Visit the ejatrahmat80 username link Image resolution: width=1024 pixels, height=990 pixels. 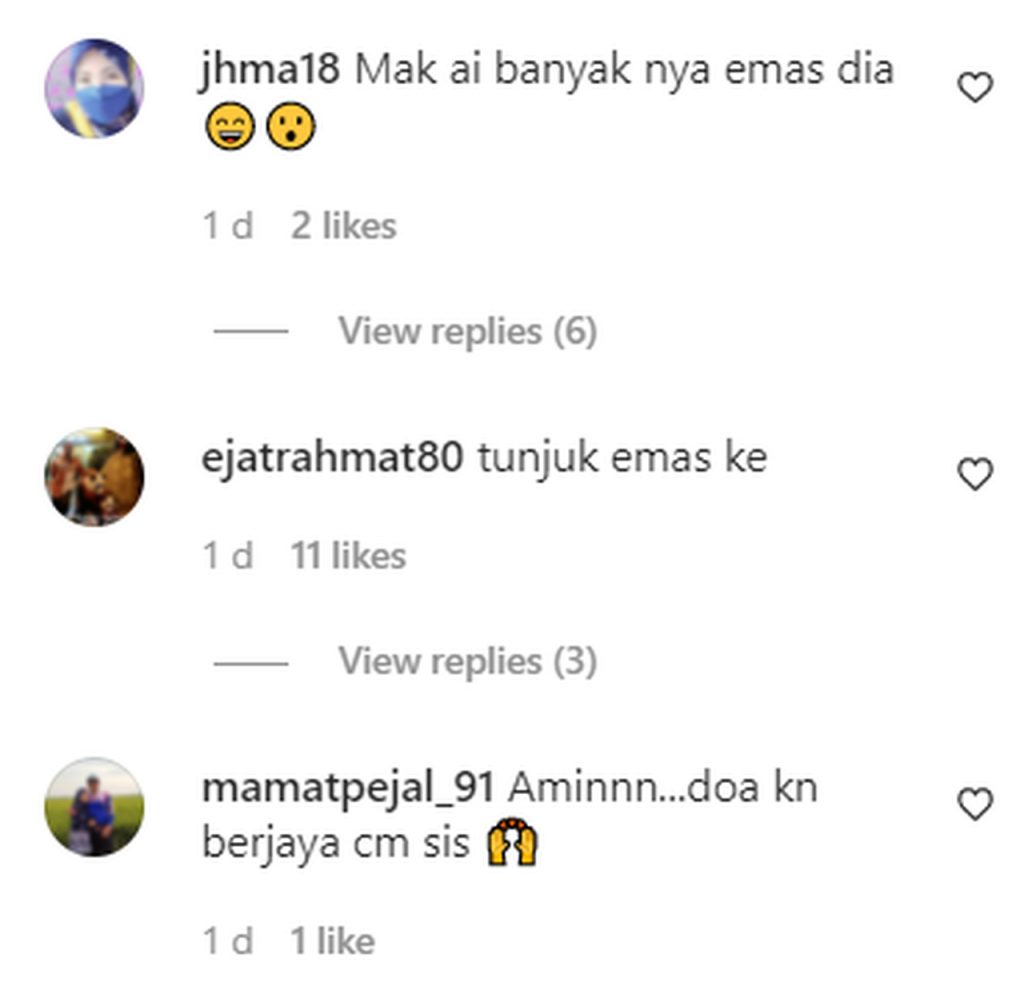coord(332,458)
